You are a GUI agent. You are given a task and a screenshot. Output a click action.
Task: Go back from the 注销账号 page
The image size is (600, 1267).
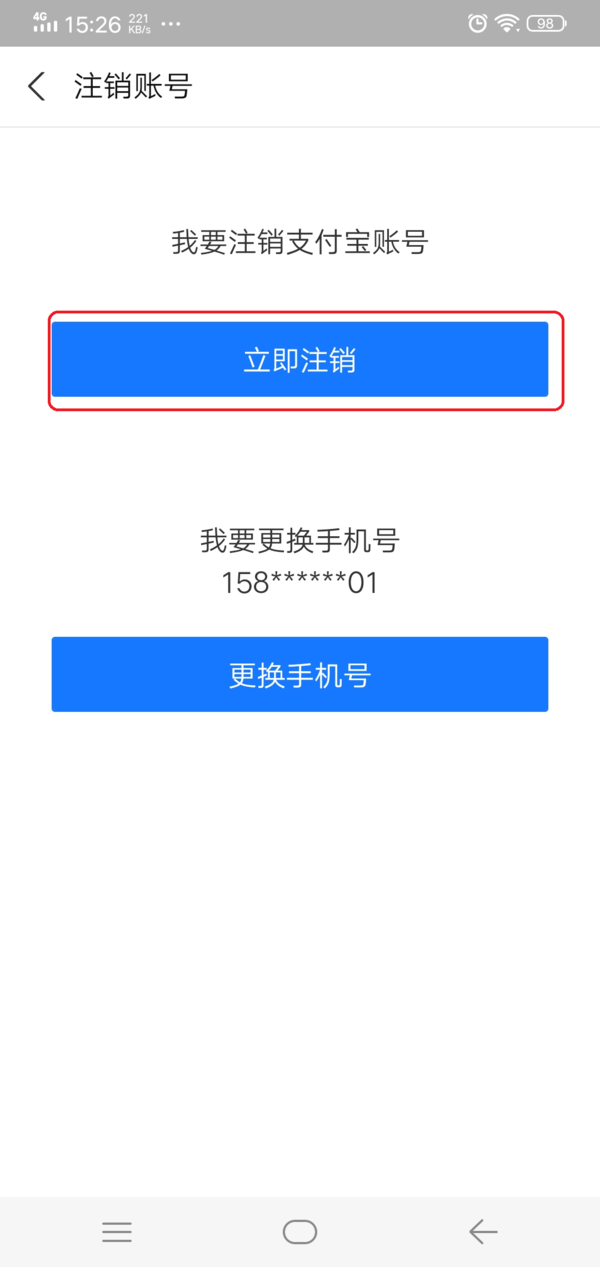pos(37,86)
